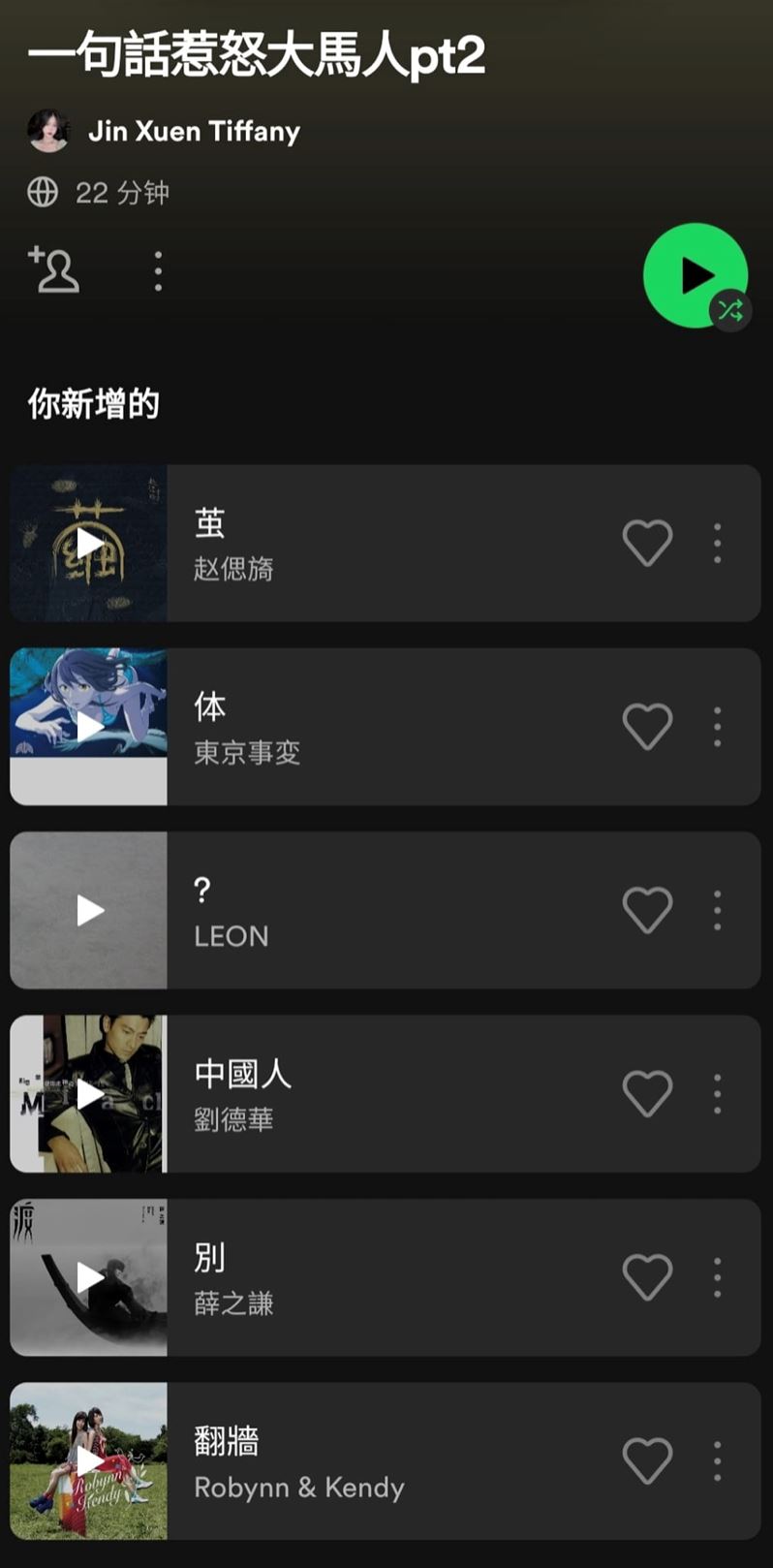Viewport: 773px width, 1568px height.
Task: Like the track 体 by 東京事変
Action: tap(647, 726)
